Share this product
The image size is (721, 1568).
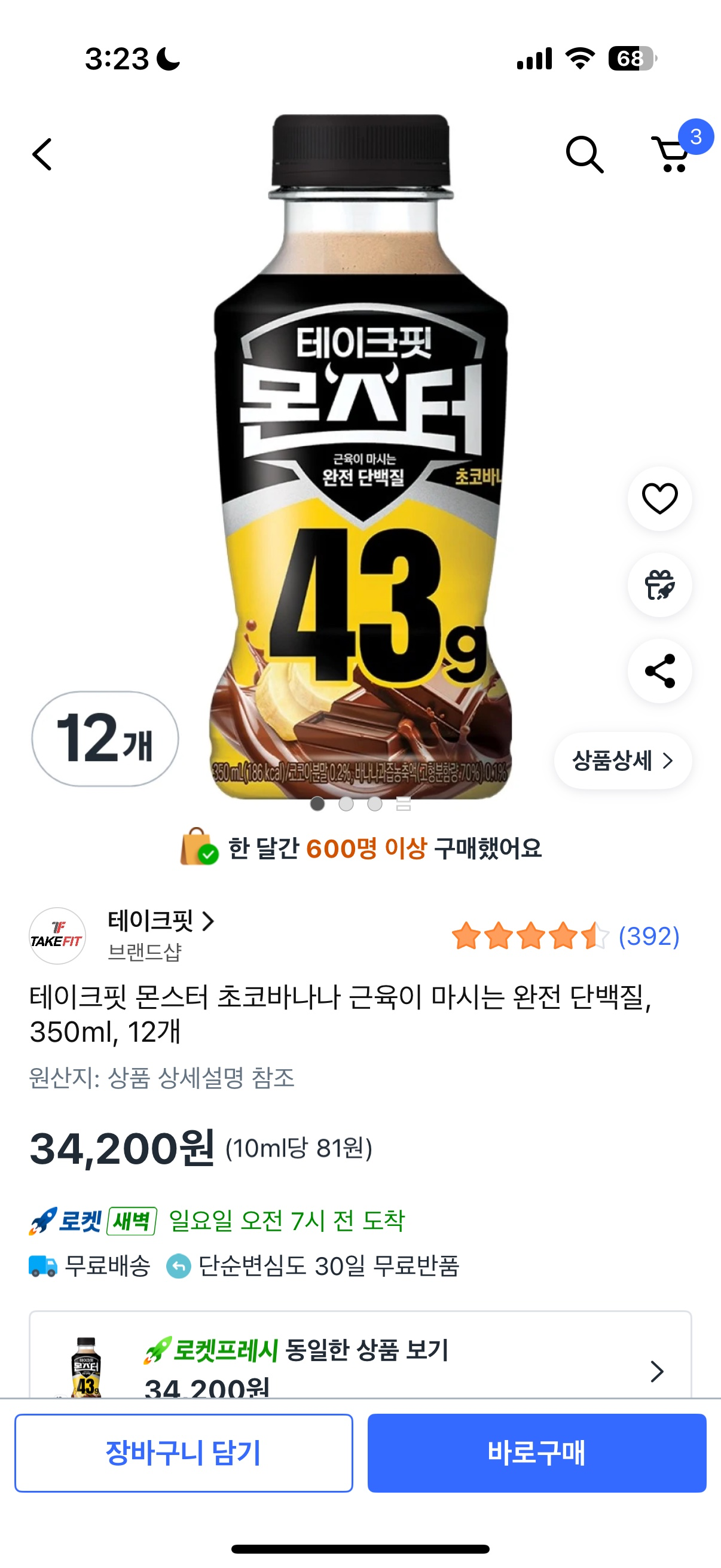659,671
